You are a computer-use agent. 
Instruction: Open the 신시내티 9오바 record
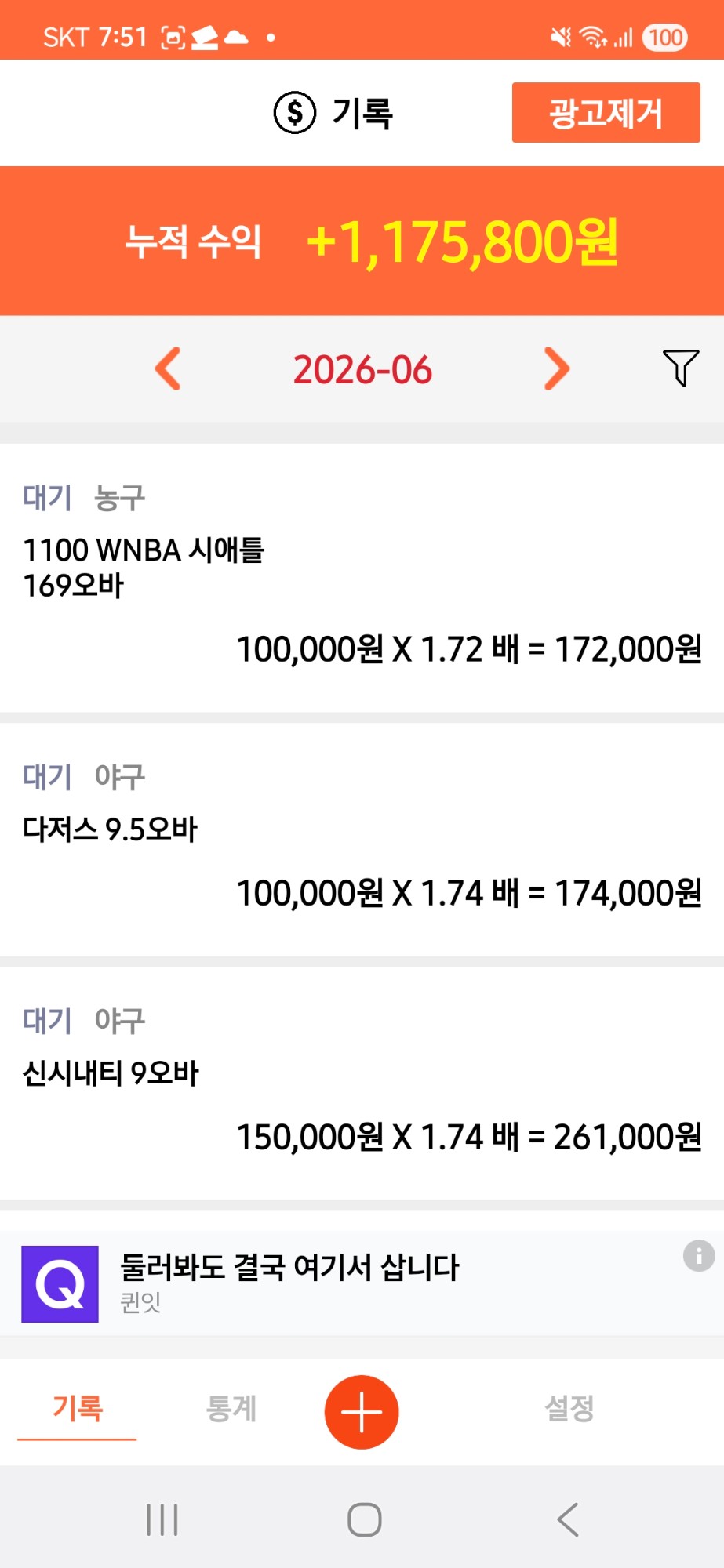(362, 1083)
